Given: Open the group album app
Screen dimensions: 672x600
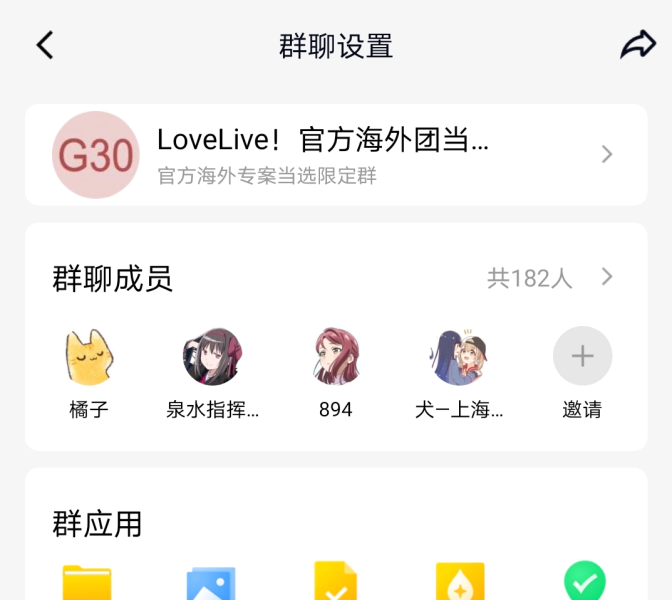Looking at the screenshot, I should pos(211,582).
